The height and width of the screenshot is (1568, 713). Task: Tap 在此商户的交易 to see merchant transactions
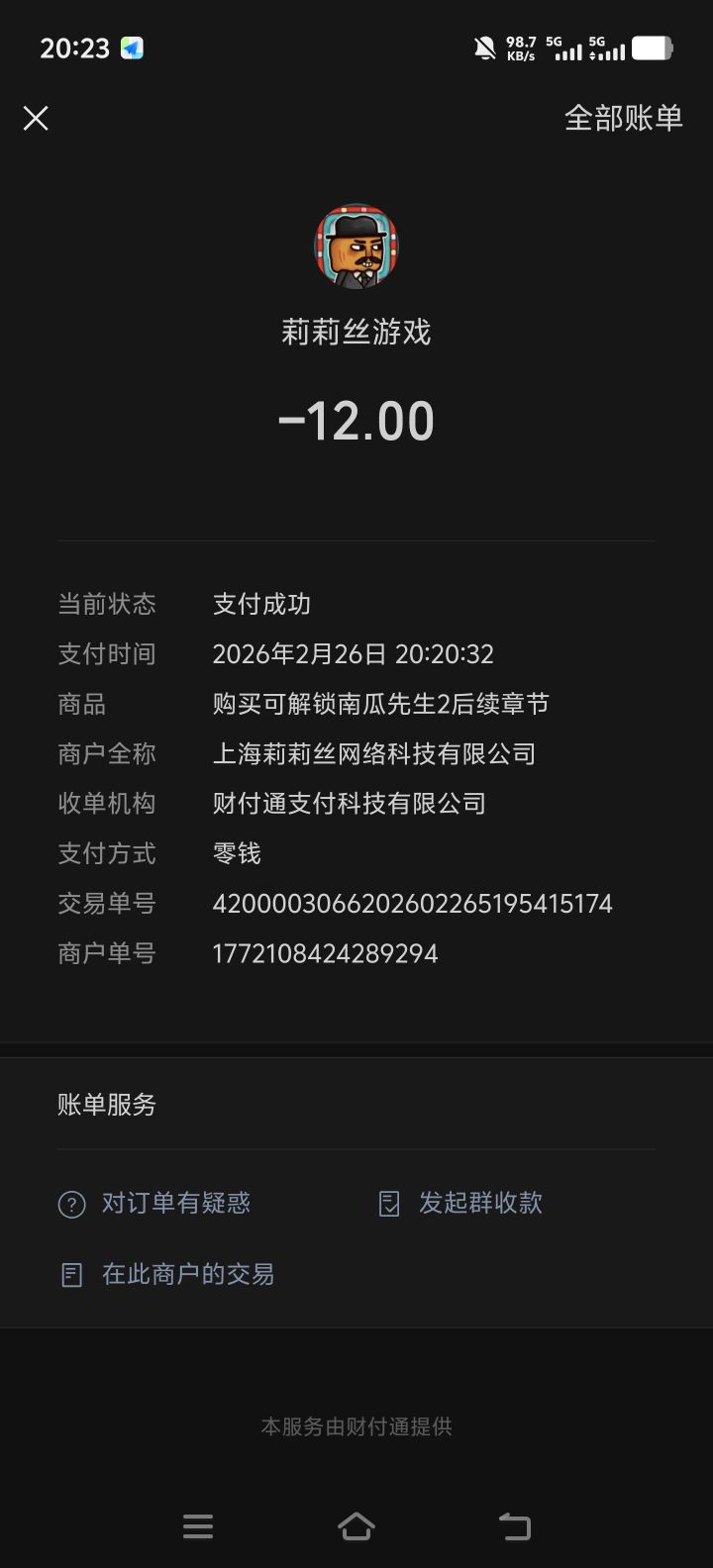tap(187, 1274)
